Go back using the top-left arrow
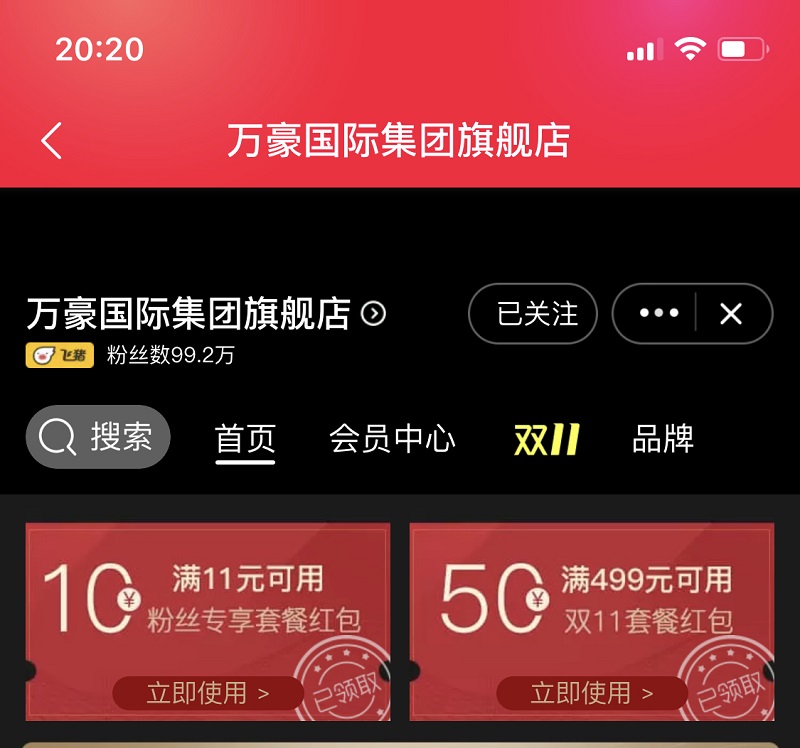The width and height of the screenshot is (800, 748). tap(52, 141)
